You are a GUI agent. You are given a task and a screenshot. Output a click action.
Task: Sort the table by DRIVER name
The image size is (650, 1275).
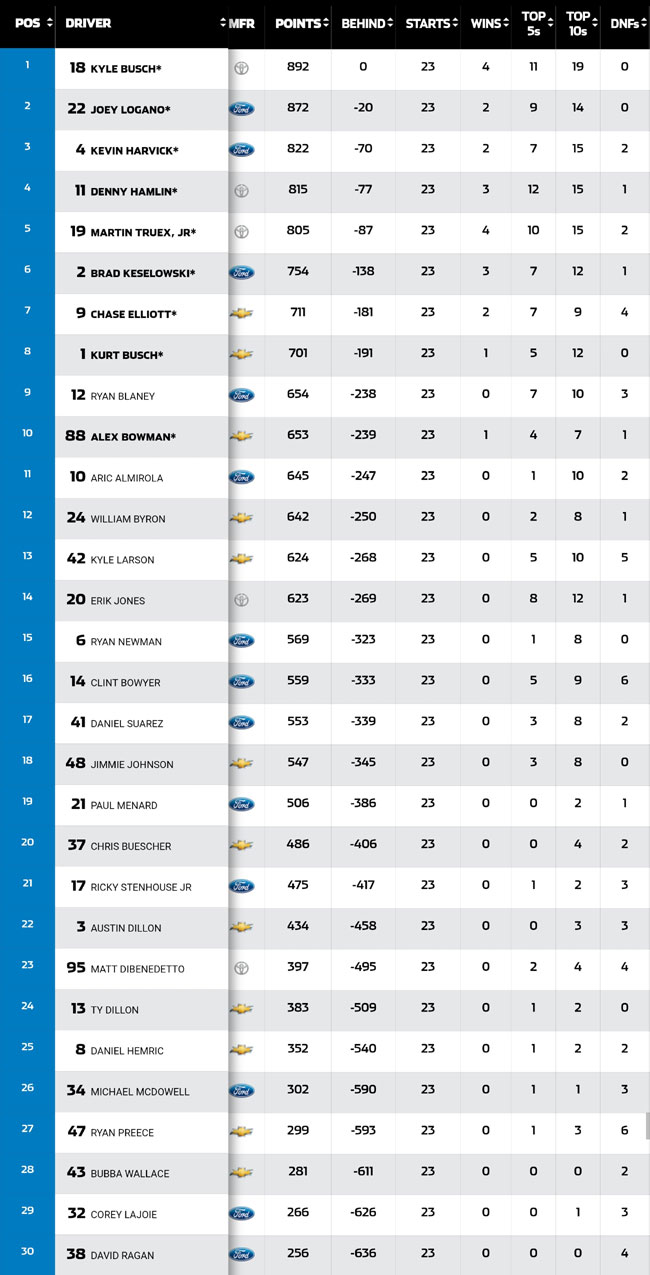point(142,23)
